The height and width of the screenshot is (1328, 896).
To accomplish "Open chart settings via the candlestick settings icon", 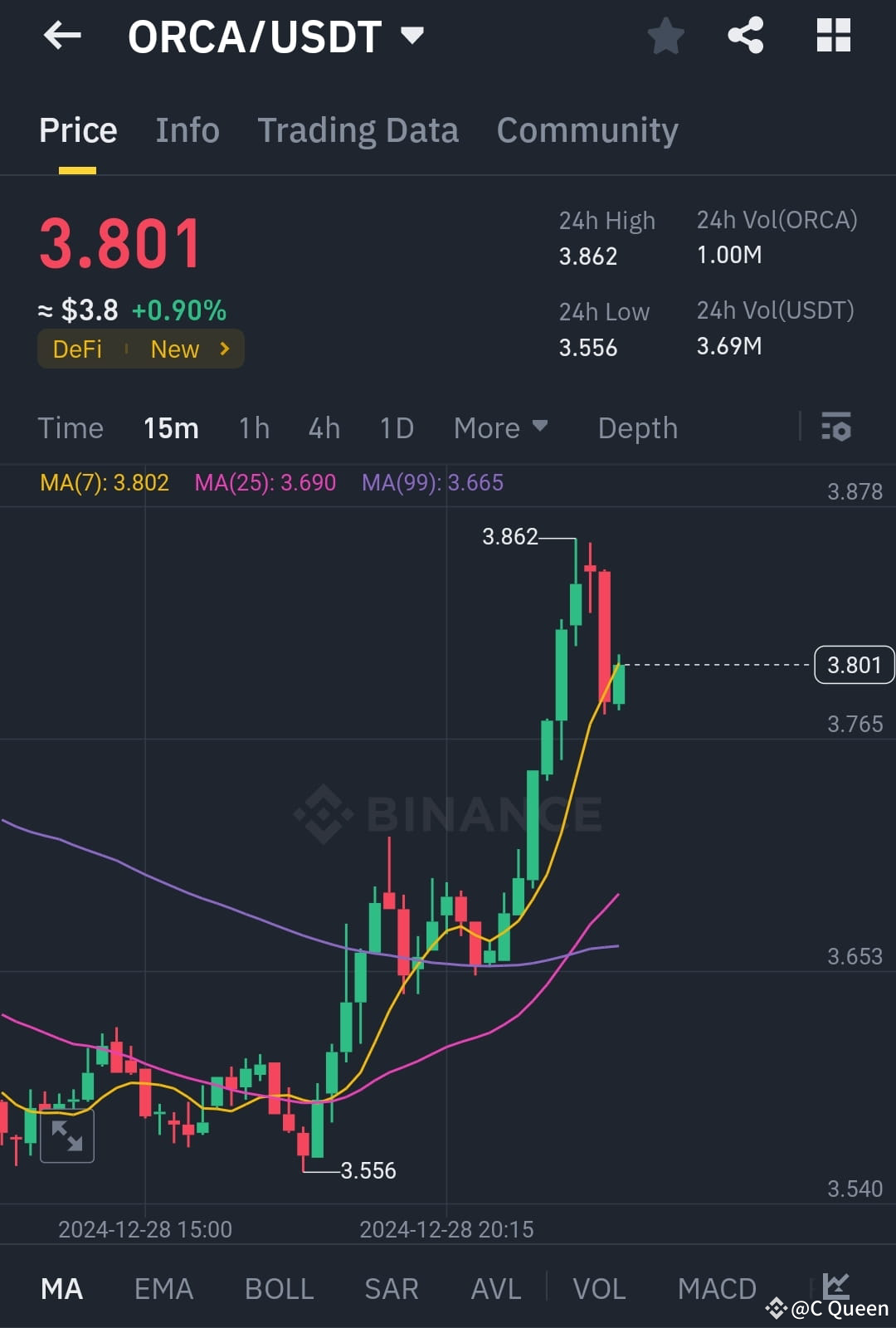I will click(x=836, y=428).
